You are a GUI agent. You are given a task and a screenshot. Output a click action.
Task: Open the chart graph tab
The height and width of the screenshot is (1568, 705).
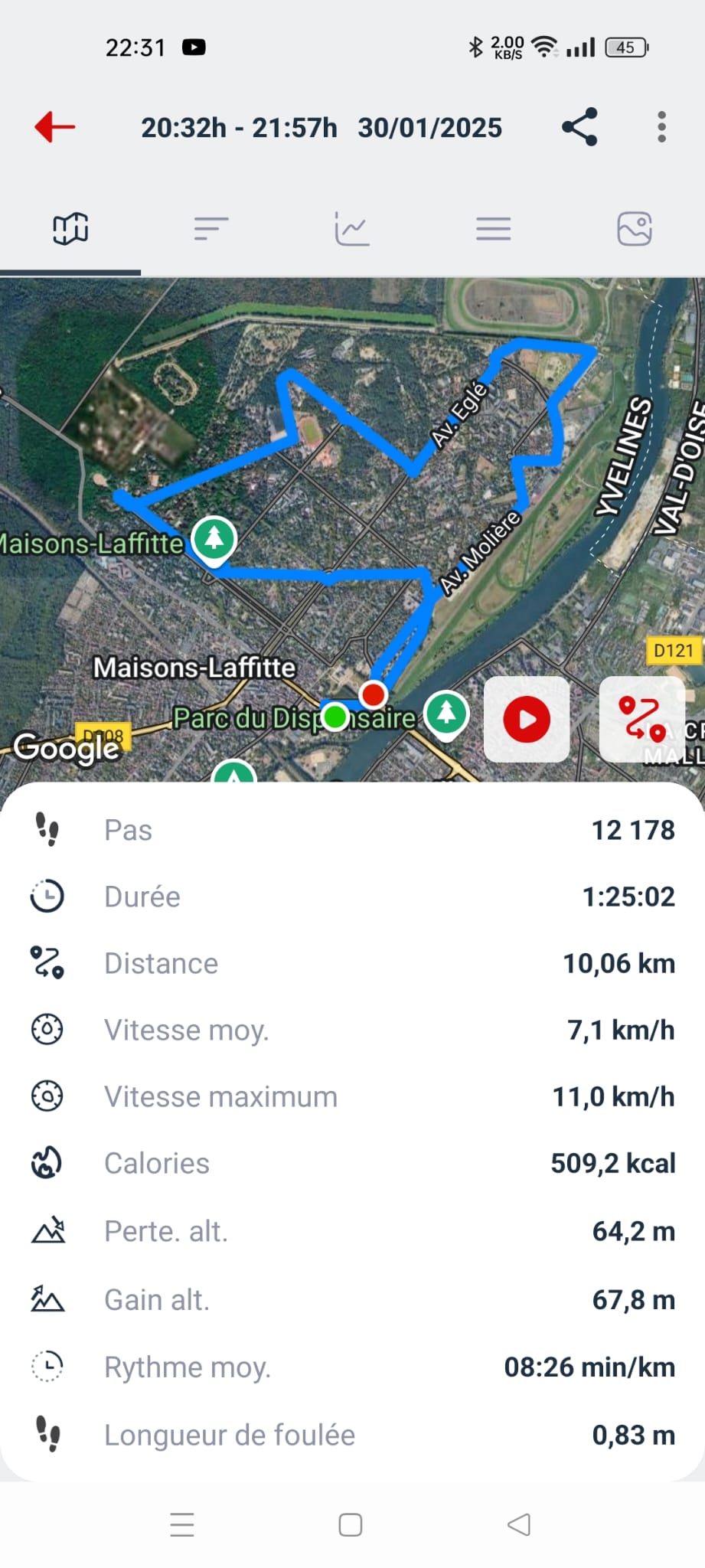[x=352, y=228]
